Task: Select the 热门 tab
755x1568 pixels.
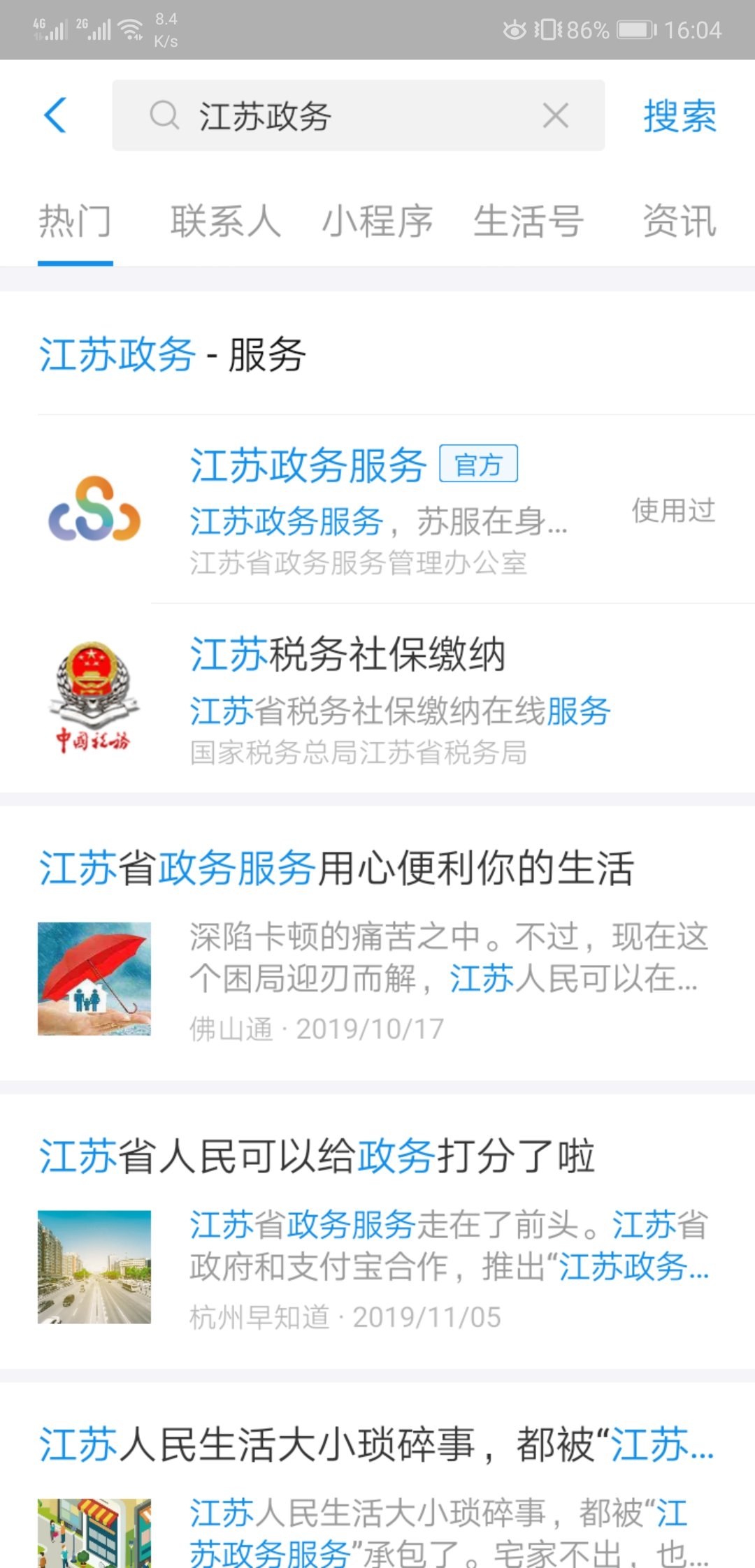Action: tap(75, 222)
